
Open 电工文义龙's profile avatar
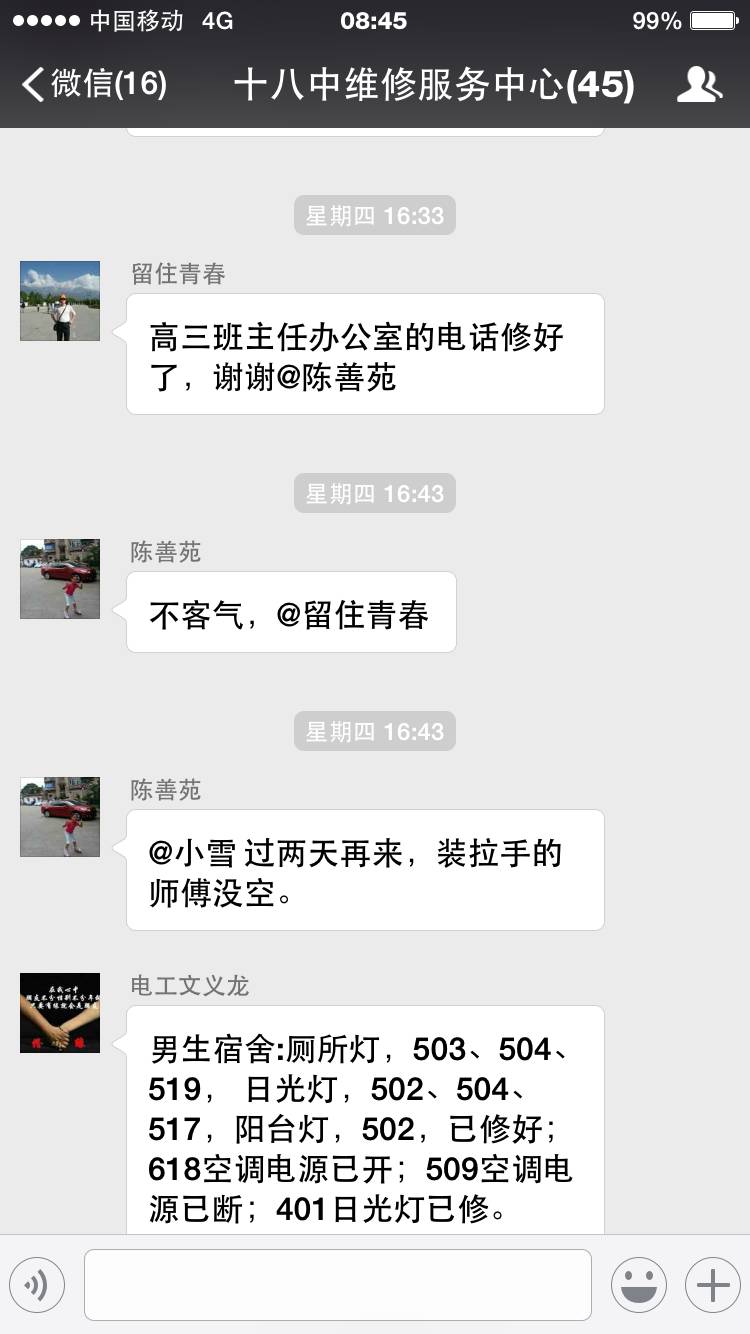pos(60,1013)
